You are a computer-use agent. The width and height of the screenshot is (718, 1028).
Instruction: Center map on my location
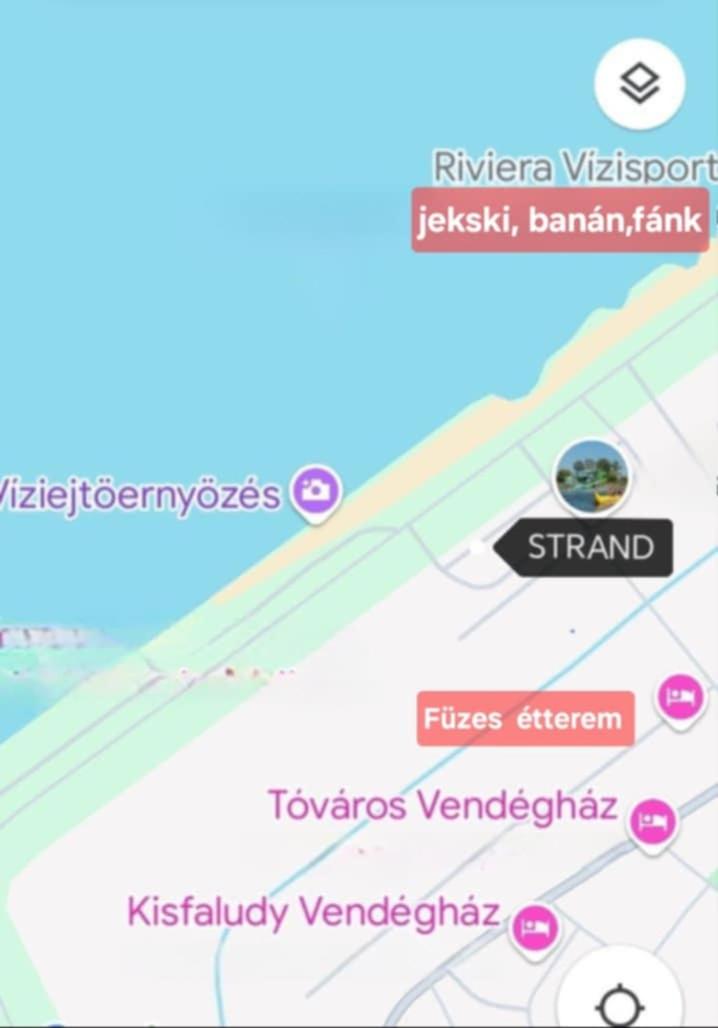[x=619, y=1000]
